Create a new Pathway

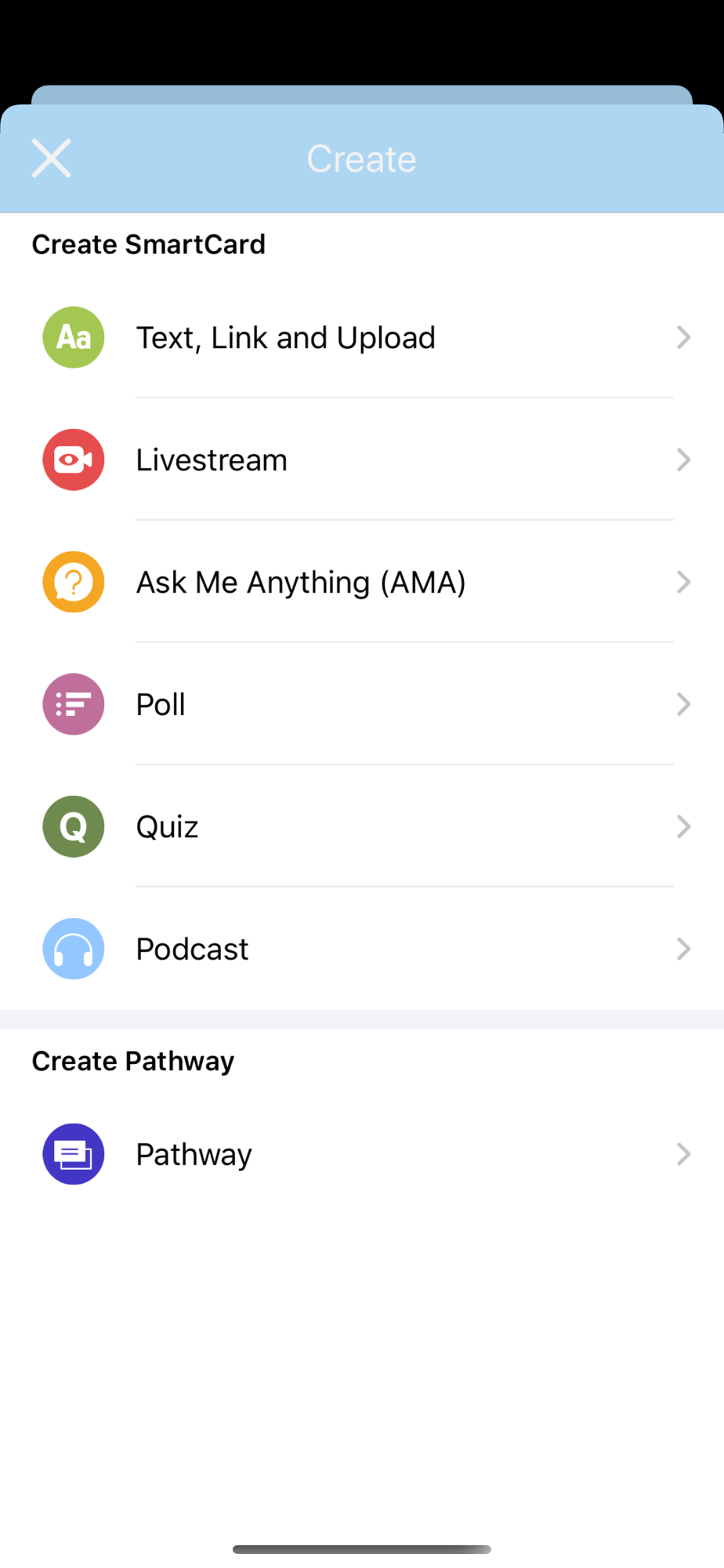pos(362,1154)
